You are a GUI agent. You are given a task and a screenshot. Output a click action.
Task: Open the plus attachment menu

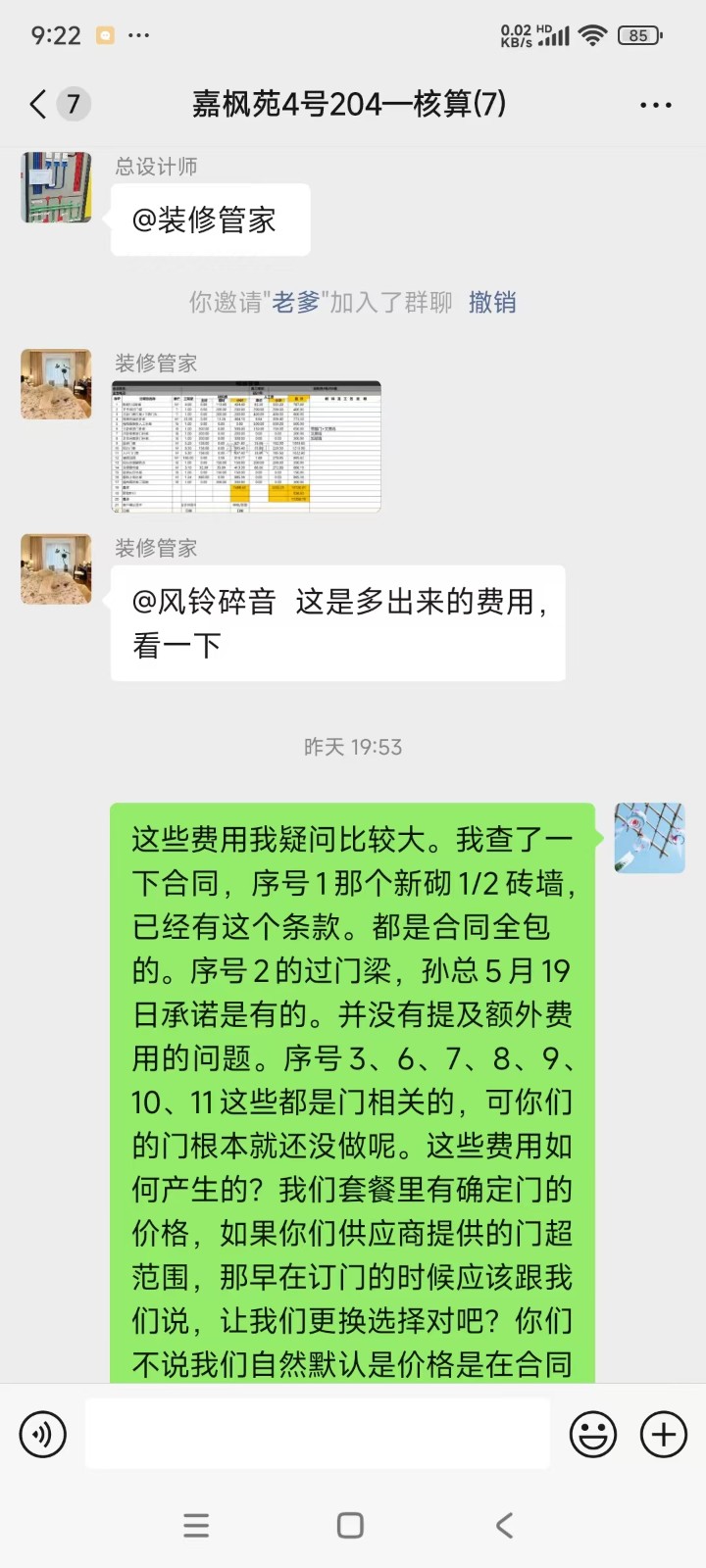tap(664, 1435)
